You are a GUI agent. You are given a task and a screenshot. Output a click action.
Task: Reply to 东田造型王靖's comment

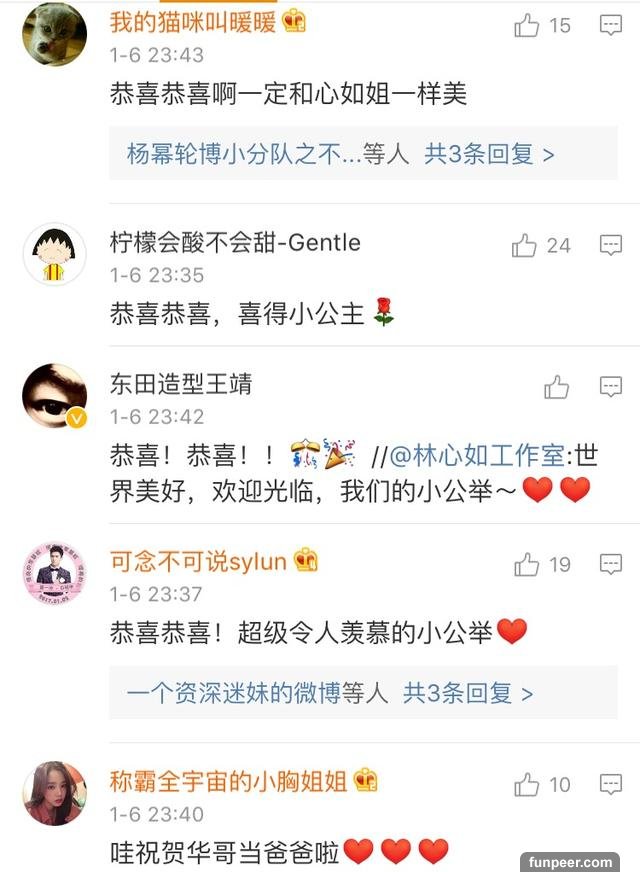click(x=611, y=387)
